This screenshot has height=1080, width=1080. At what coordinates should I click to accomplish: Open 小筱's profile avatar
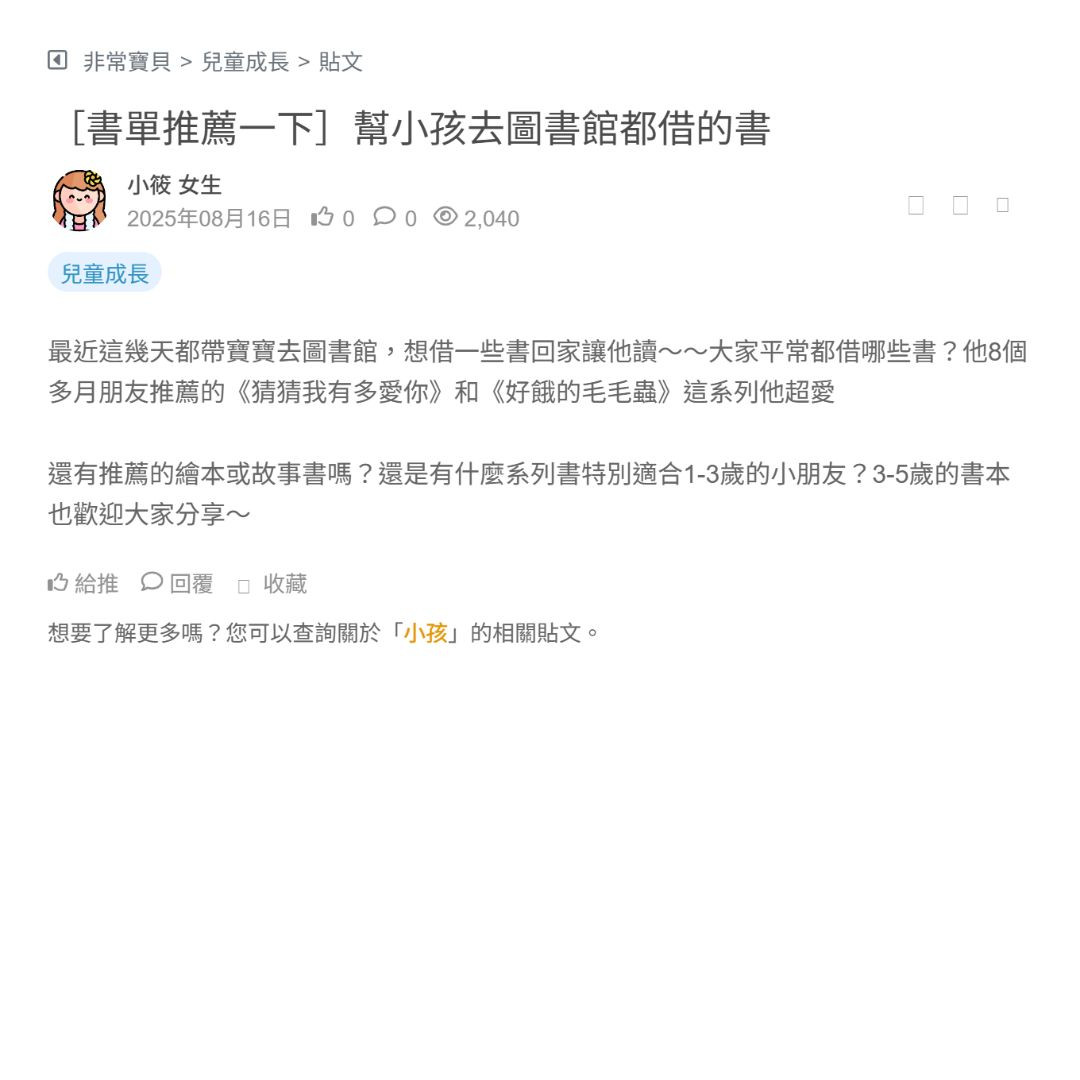80,200
